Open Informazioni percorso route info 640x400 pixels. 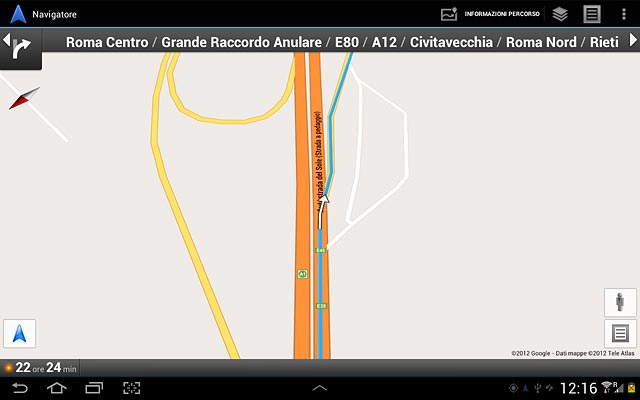coord(490,14)
